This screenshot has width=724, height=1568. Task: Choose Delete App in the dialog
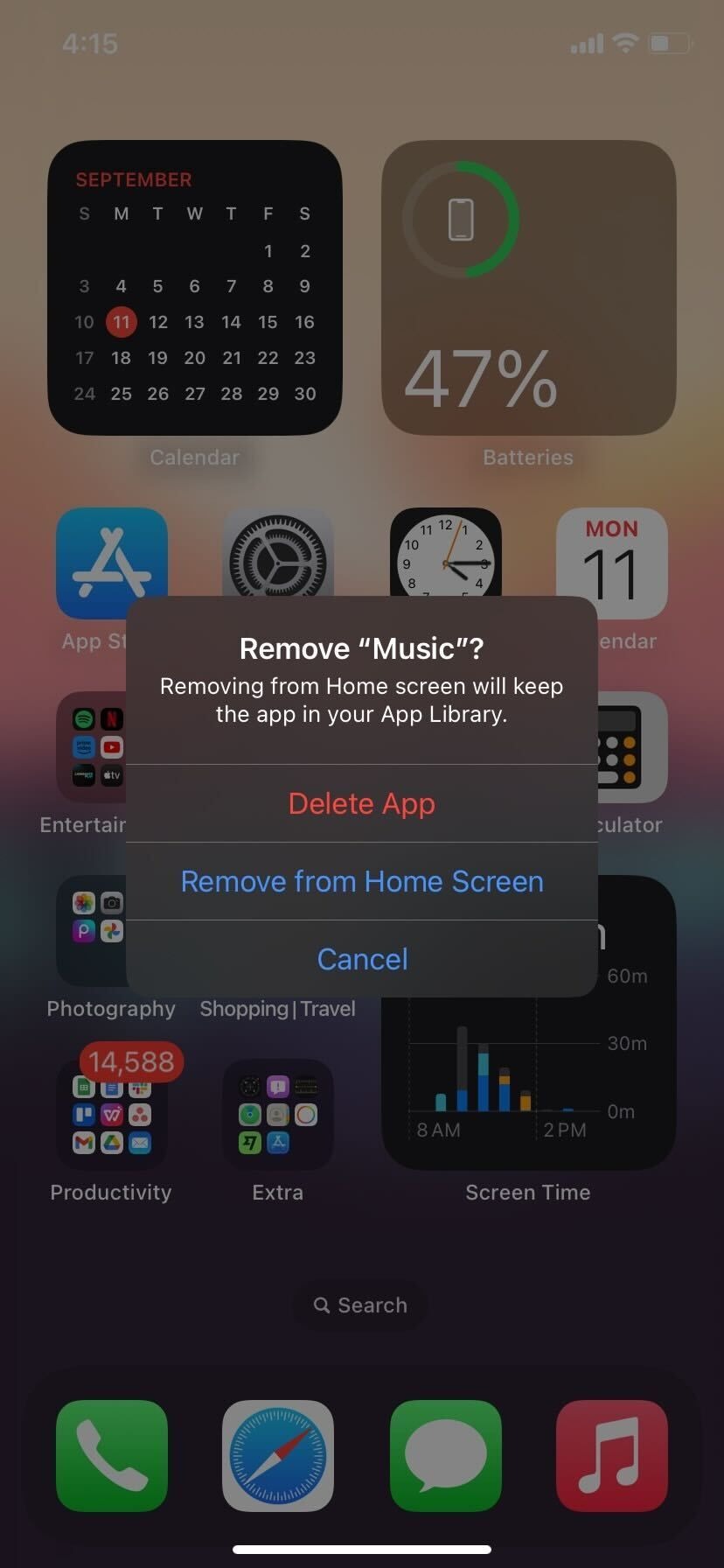[362, 803]
